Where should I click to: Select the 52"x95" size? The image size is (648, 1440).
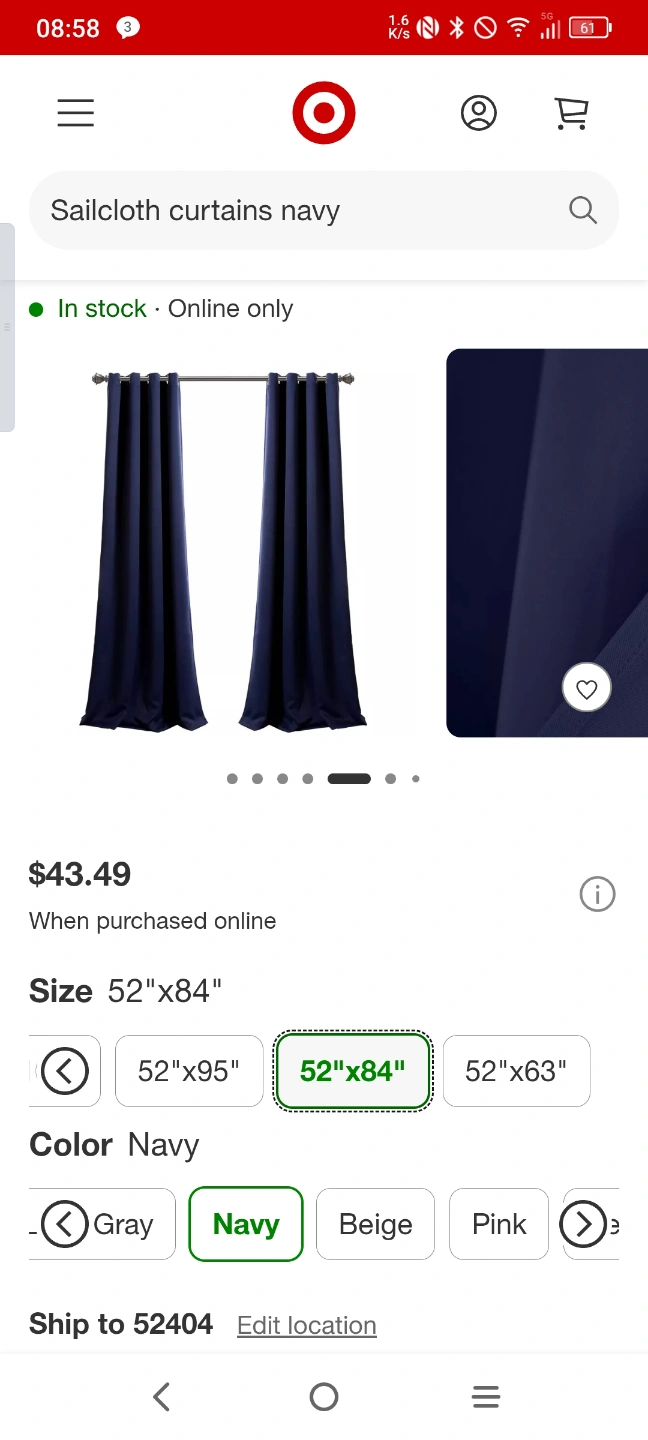coord(189,1071)
